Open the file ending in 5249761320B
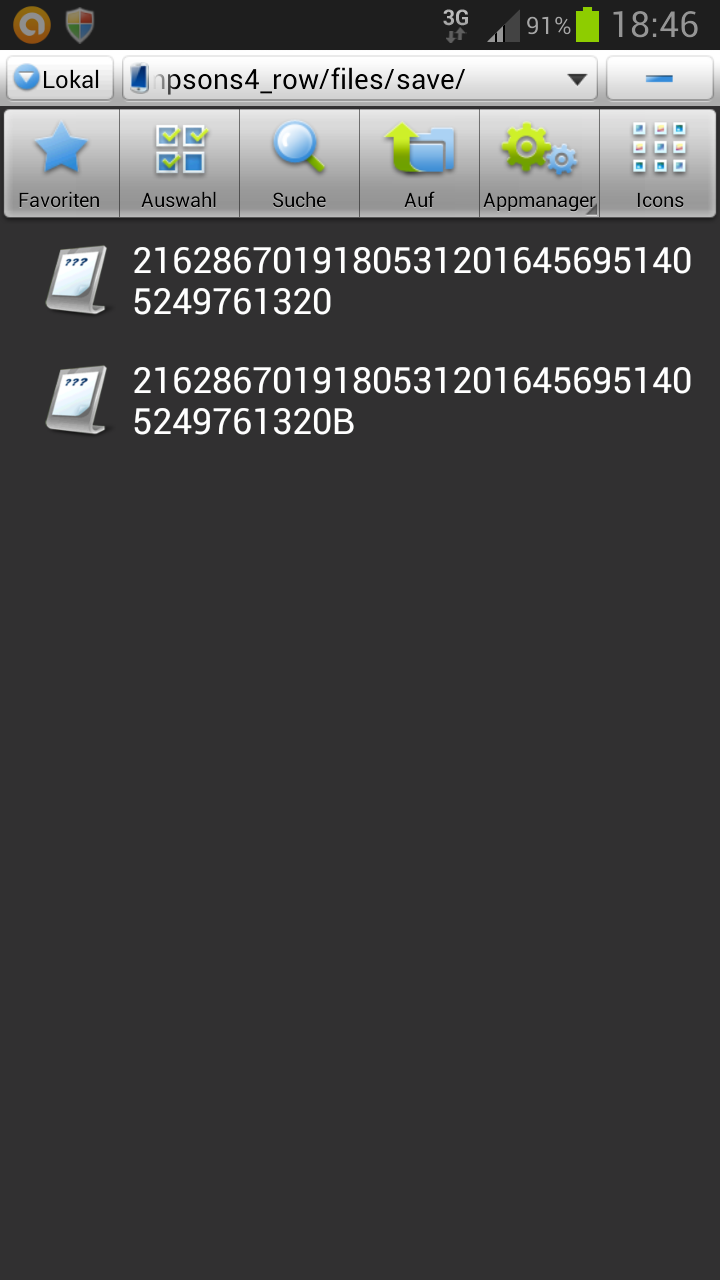Viewport: 720px width, 1280px height. [360, 401]
